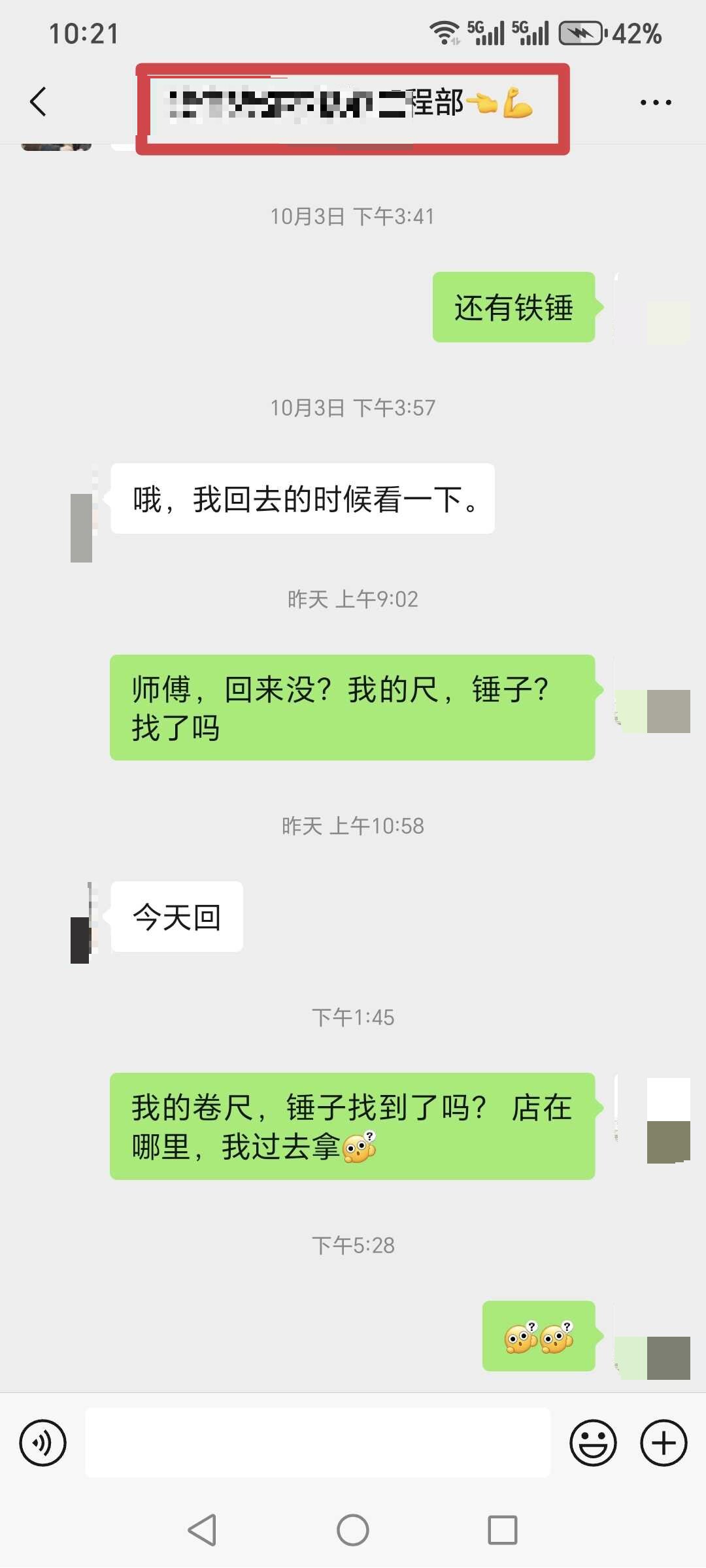706x1568 pixels.
Task: Open the plus attachments menu
Action: (664, 1443)
